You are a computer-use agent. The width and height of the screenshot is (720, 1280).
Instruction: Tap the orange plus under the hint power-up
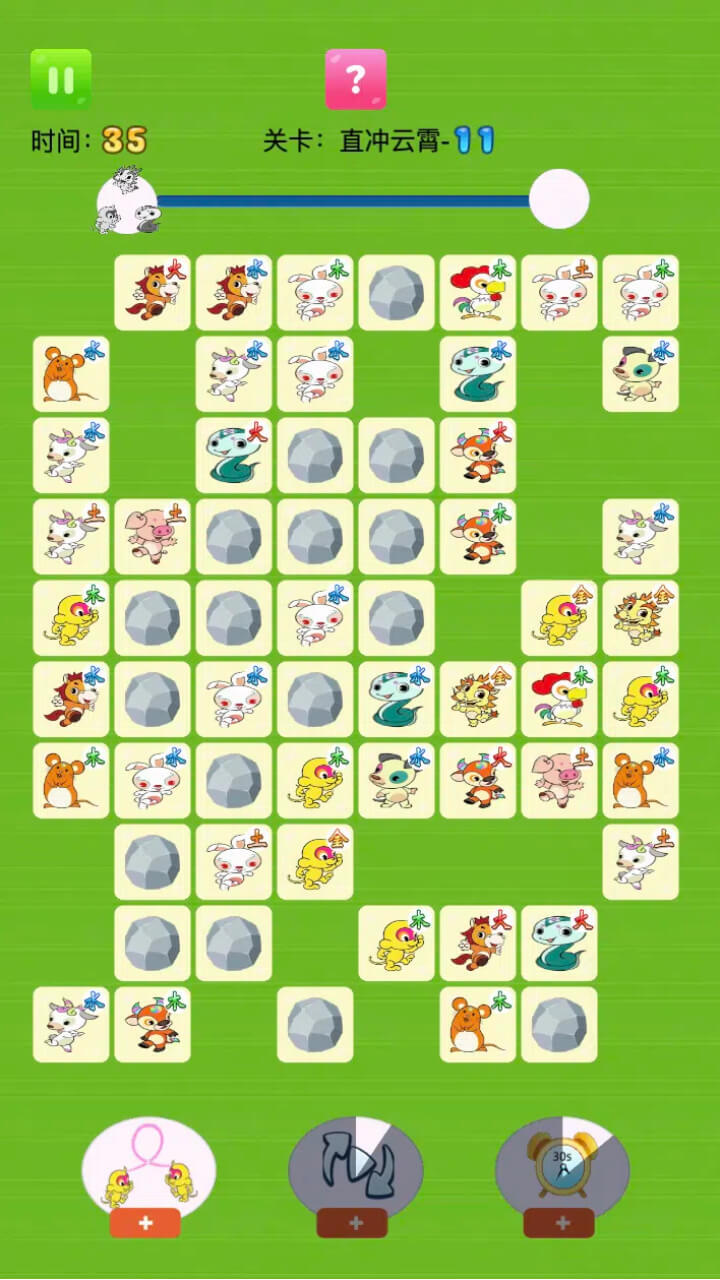145,1223
